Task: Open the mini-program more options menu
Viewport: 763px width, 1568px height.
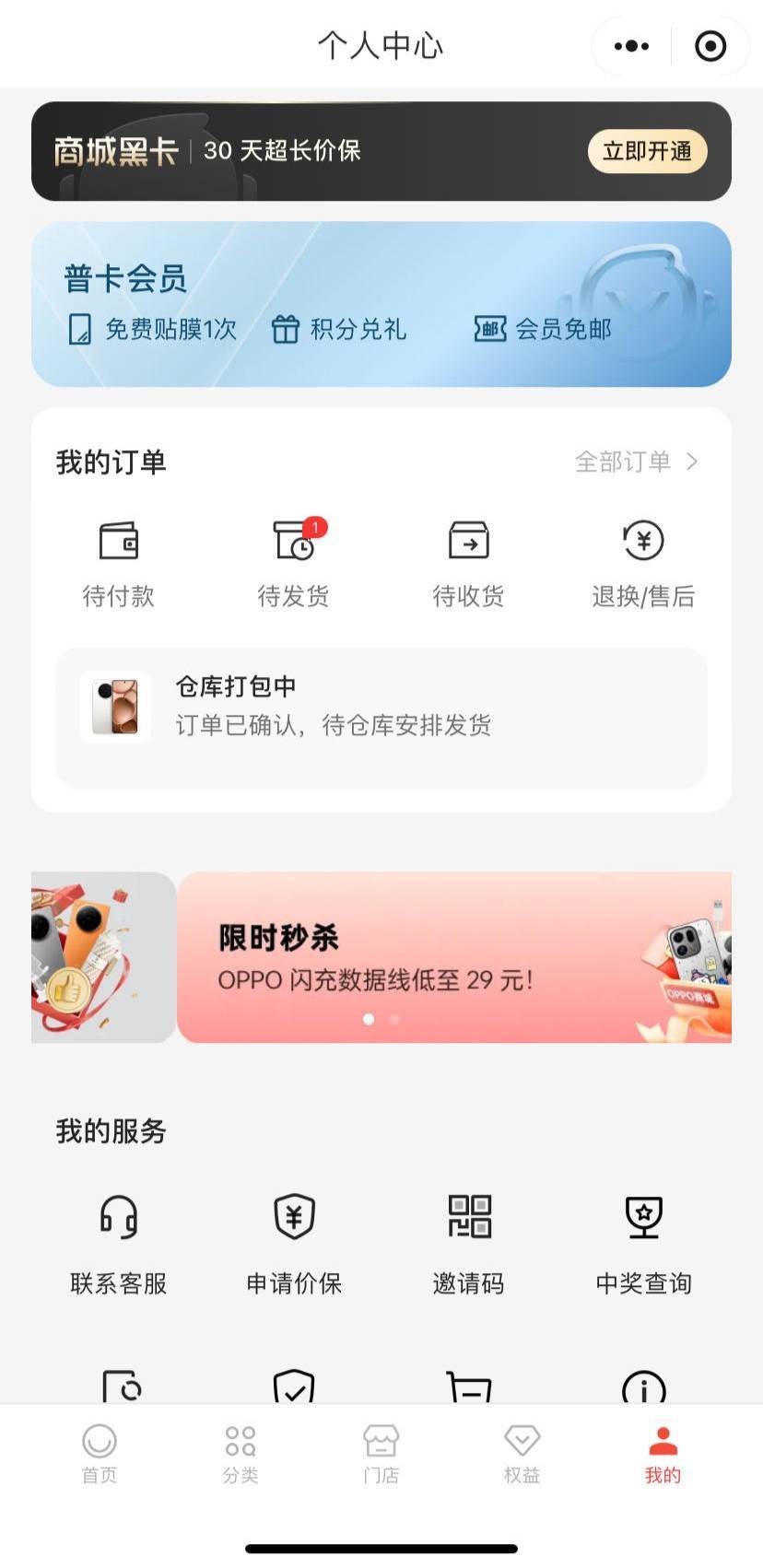Action: pyautogui.click(x=631, y=46)
